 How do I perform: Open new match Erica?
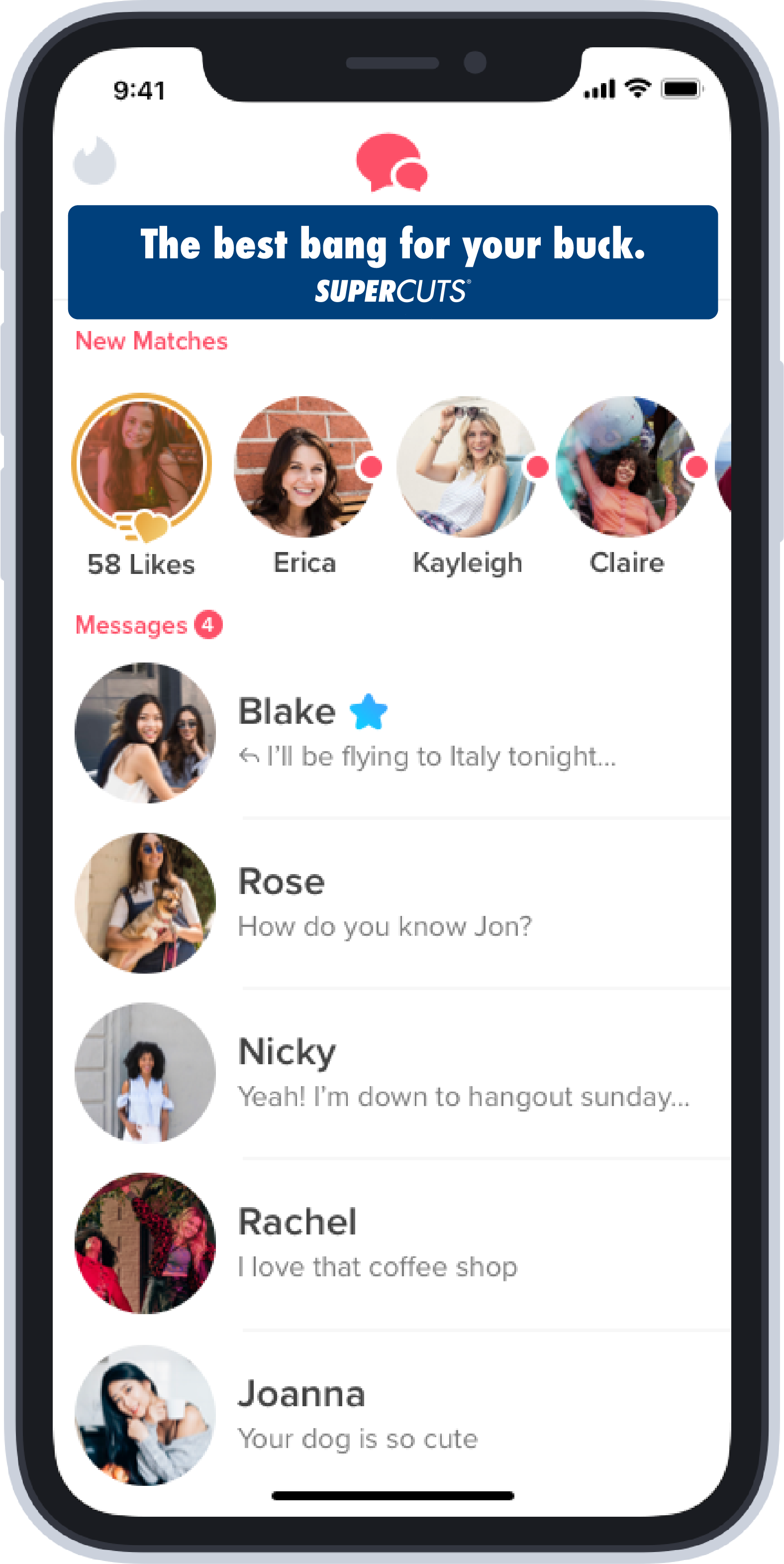coord(304,467)
